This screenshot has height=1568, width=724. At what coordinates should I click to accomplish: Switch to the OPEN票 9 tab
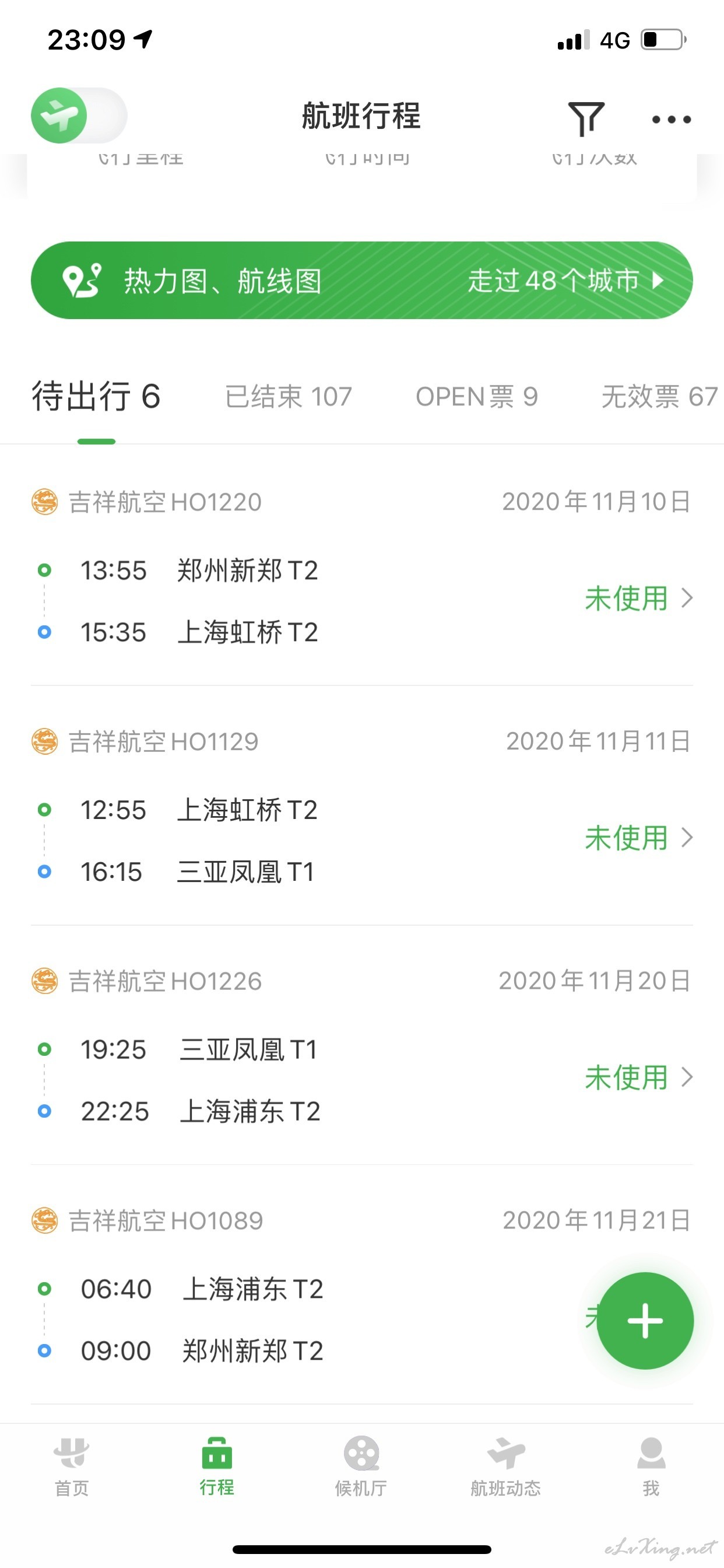tap(476, 397)
